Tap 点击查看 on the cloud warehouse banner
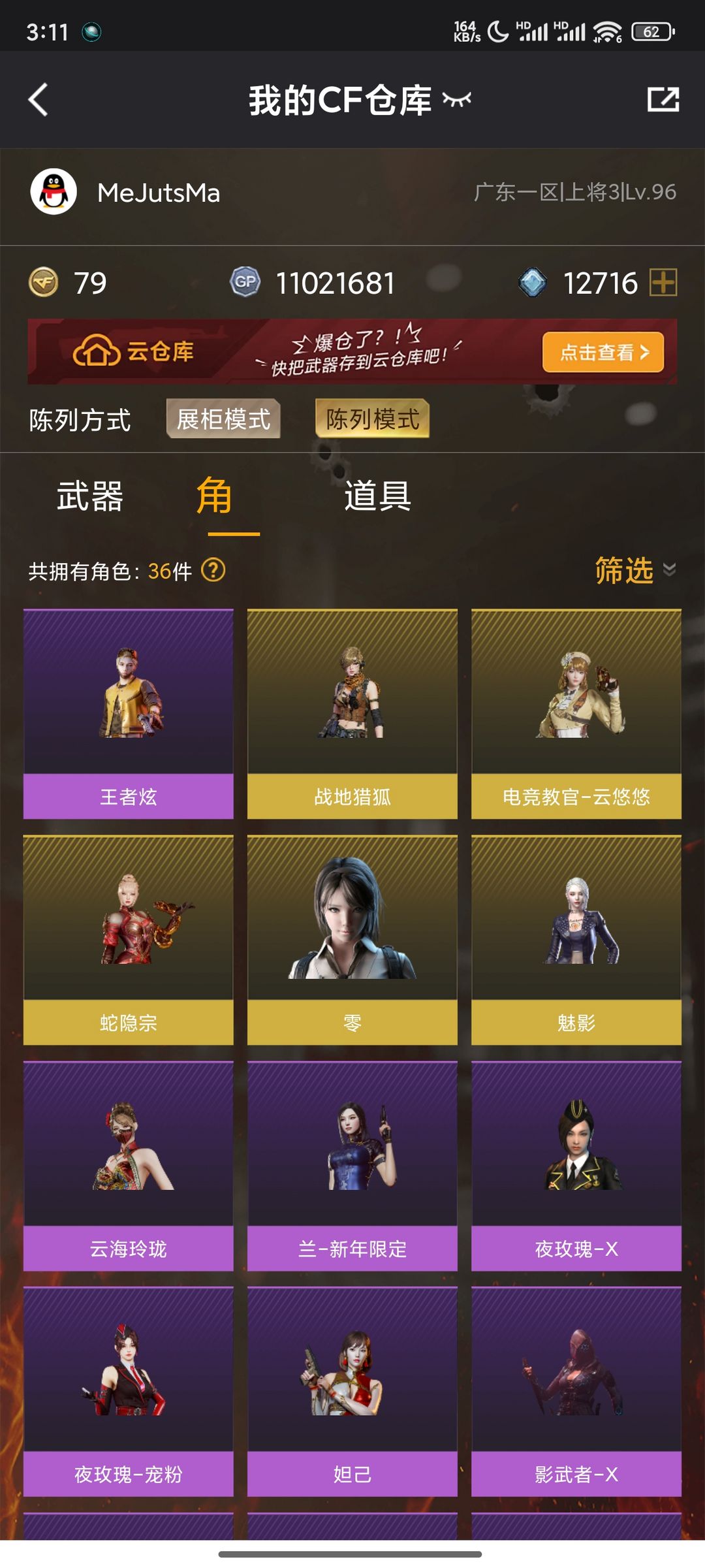The width and height of the screenshot is (705, 1568). click(x=603, y=352)
